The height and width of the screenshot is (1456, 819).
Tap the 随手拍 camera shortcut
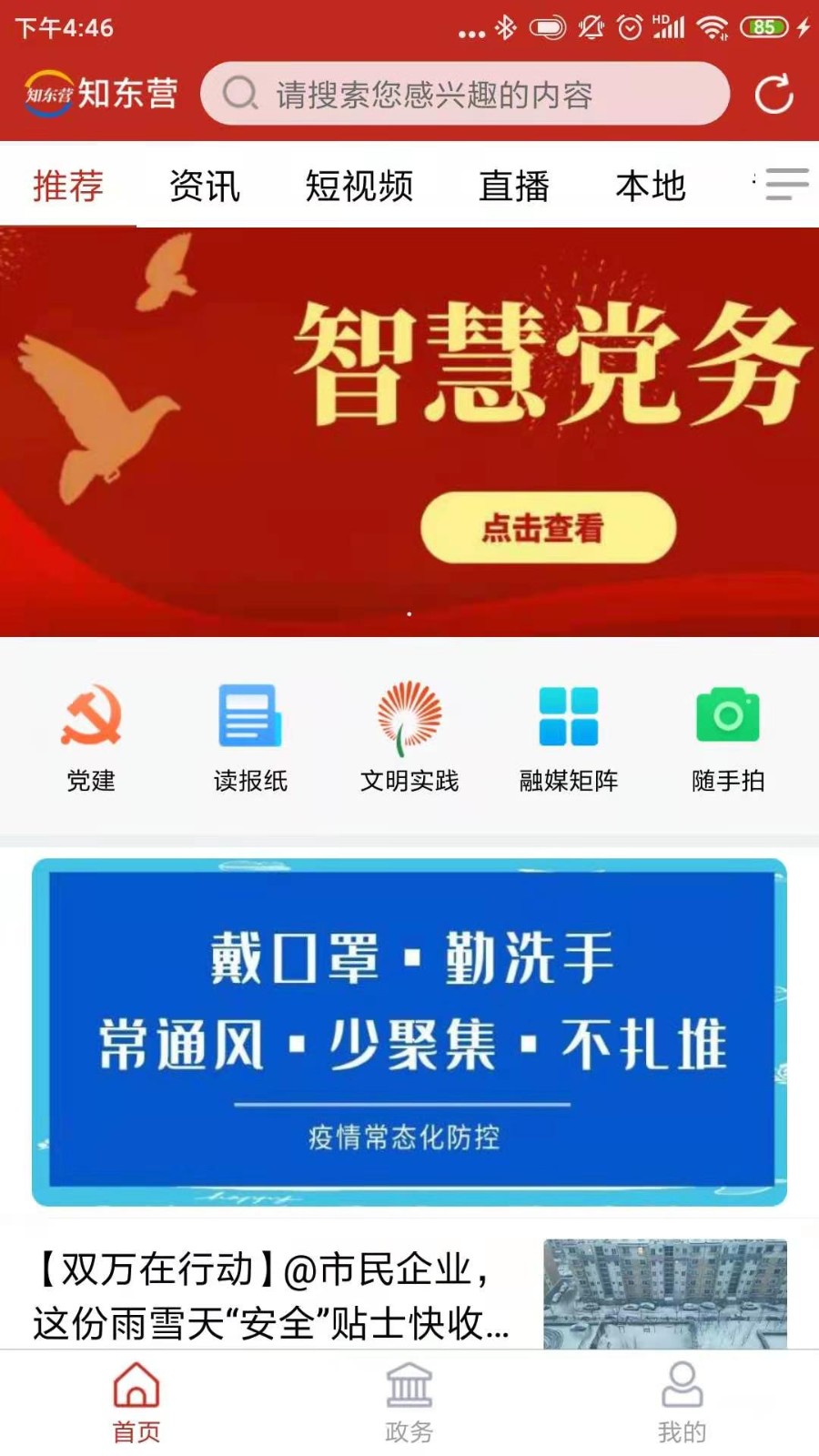tap(728, 738)
